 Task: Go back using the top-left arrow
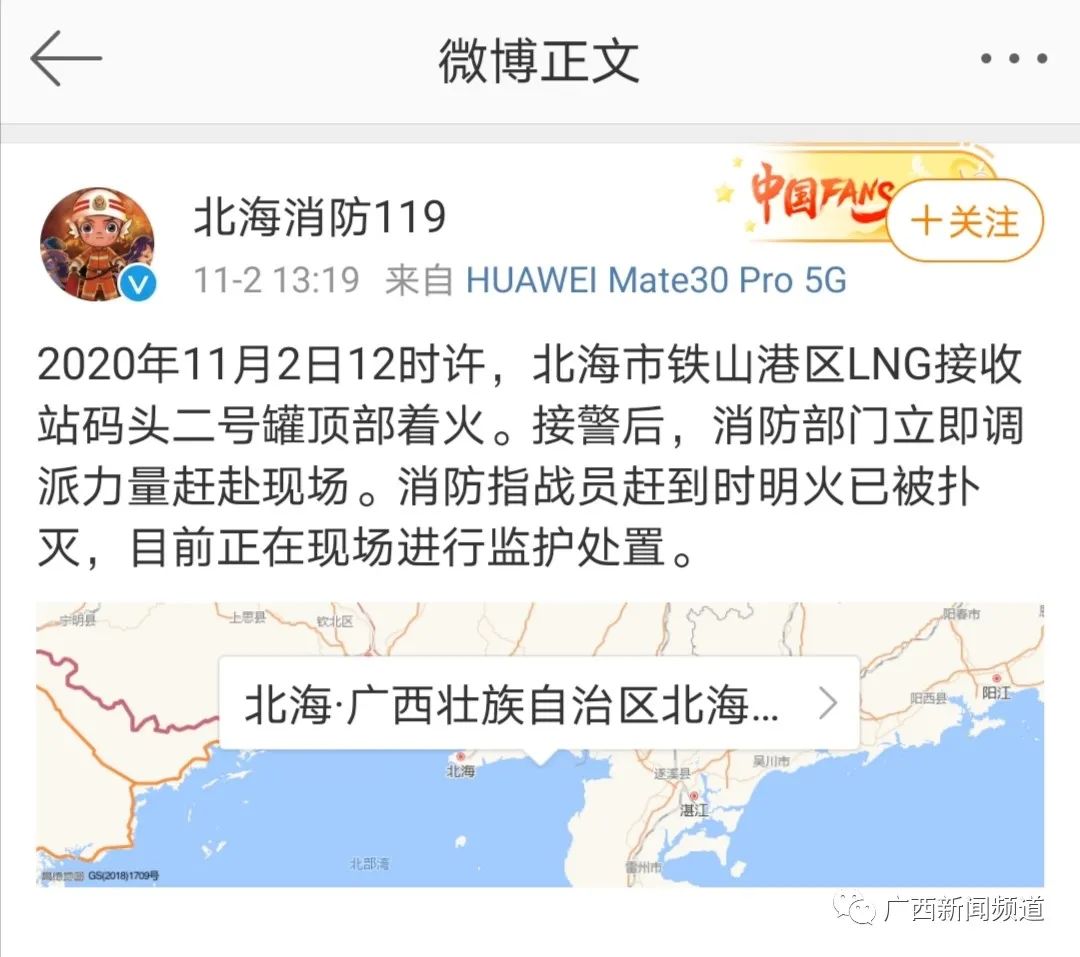pyautogui.click(x=66, y=58)
